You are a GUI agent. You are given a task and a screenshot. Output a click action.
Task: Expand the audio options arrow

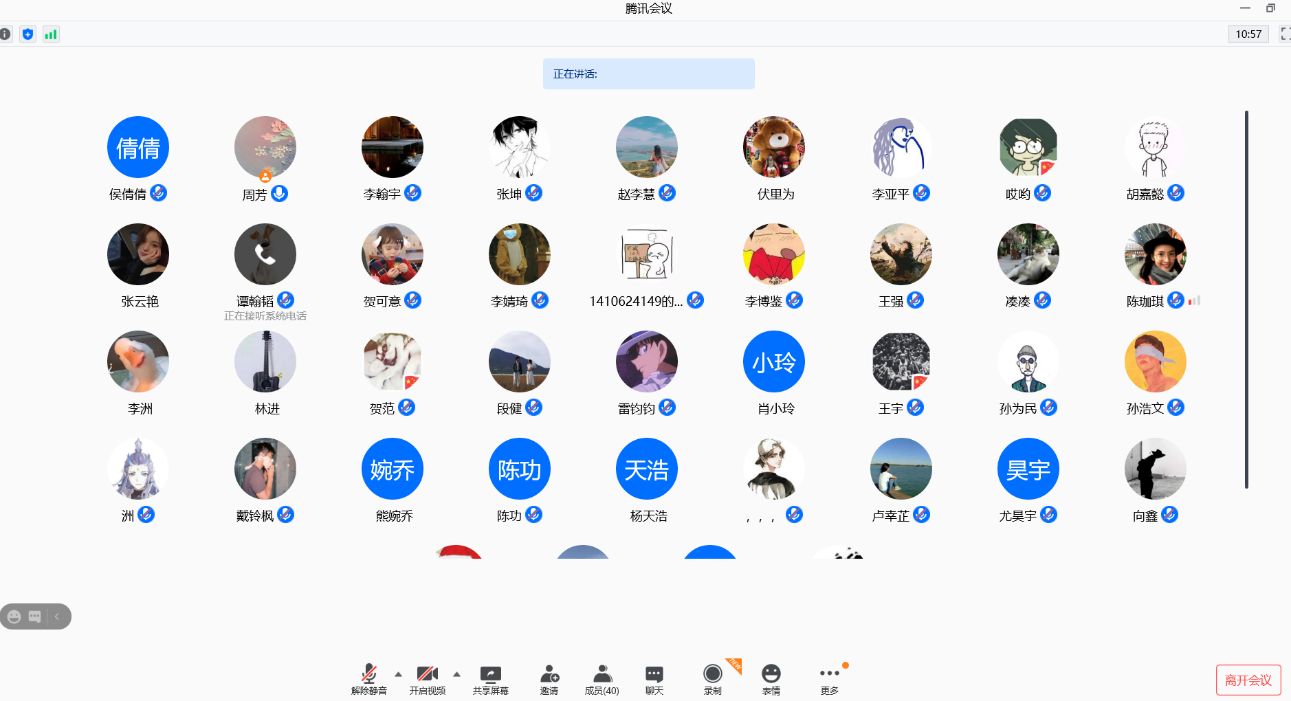[398, 673]
